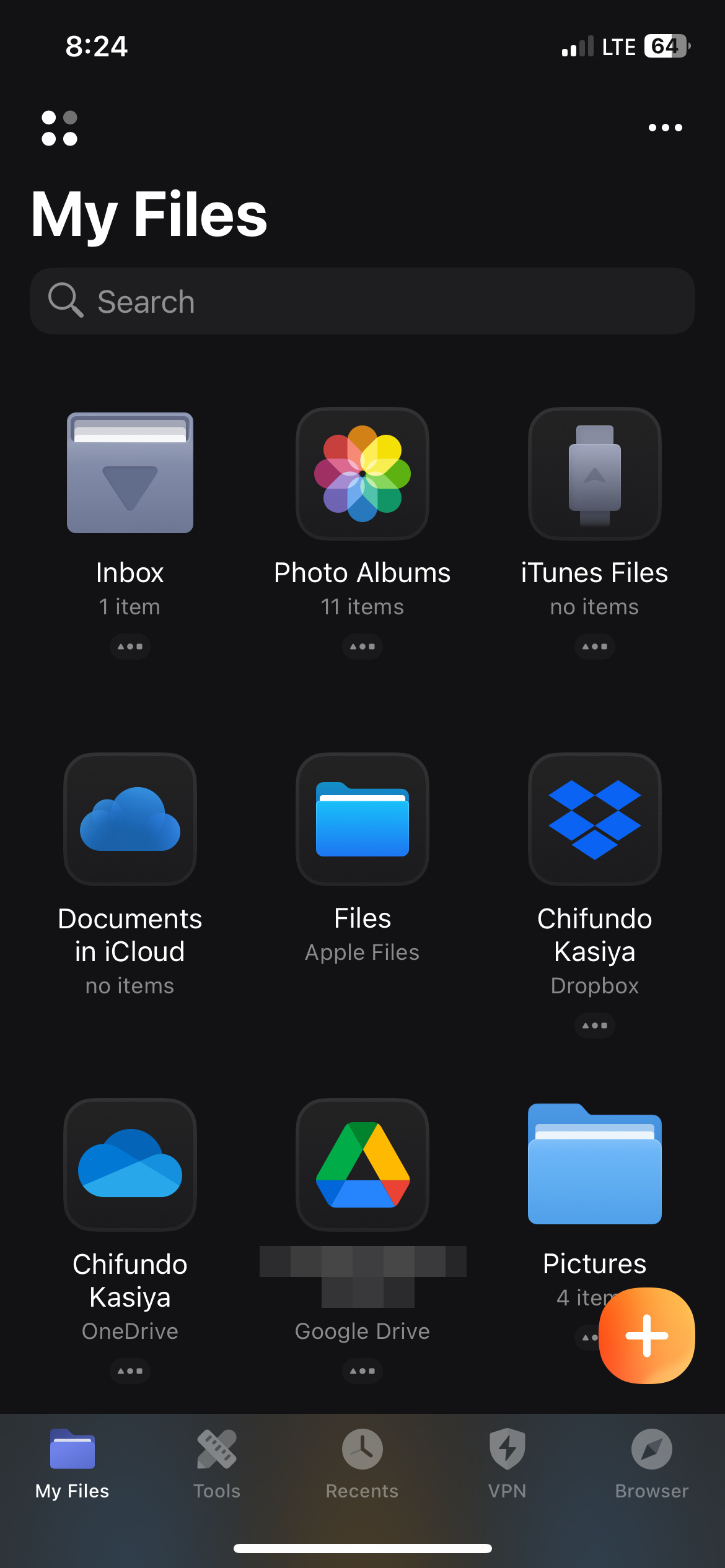The image size is (725, 1568).
Task: Open the OneDrive account
Action: coord(130,1165)
